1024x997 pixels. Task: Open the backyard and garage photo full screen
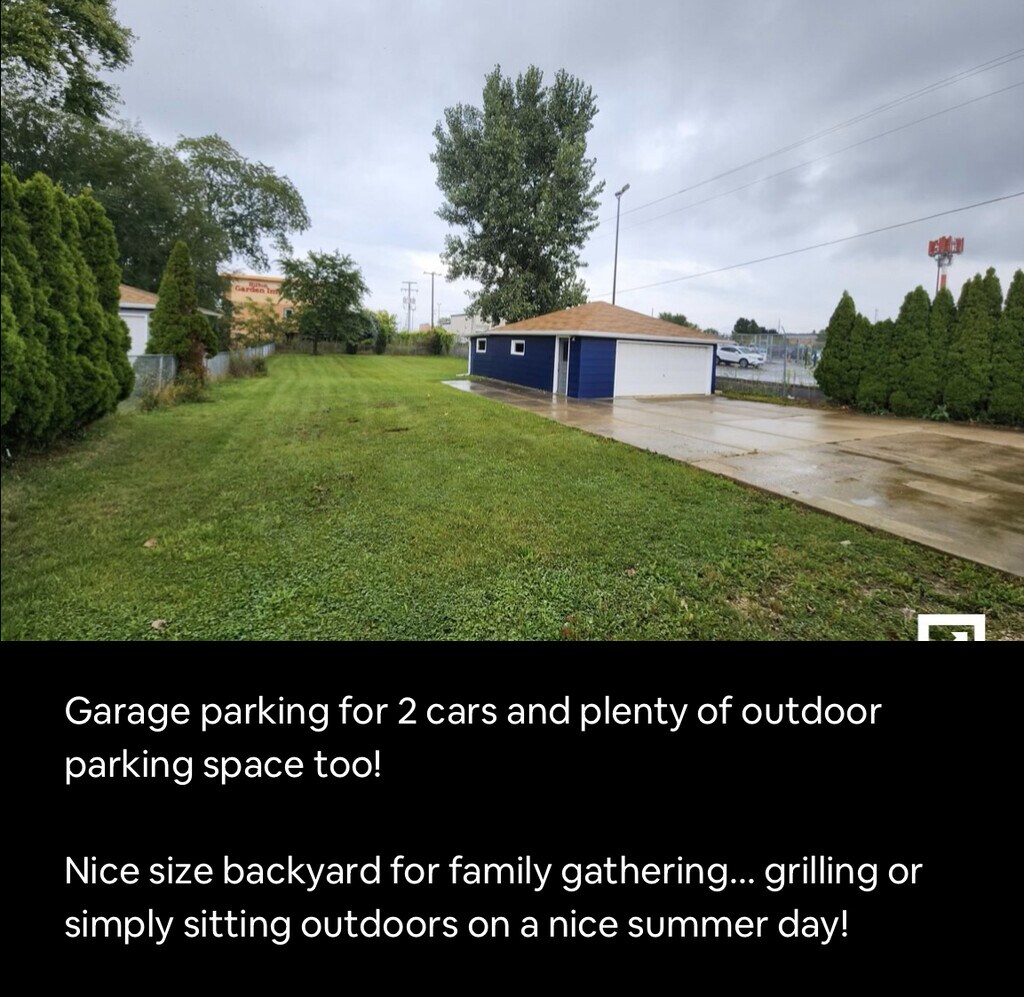[x=950, y=628]
